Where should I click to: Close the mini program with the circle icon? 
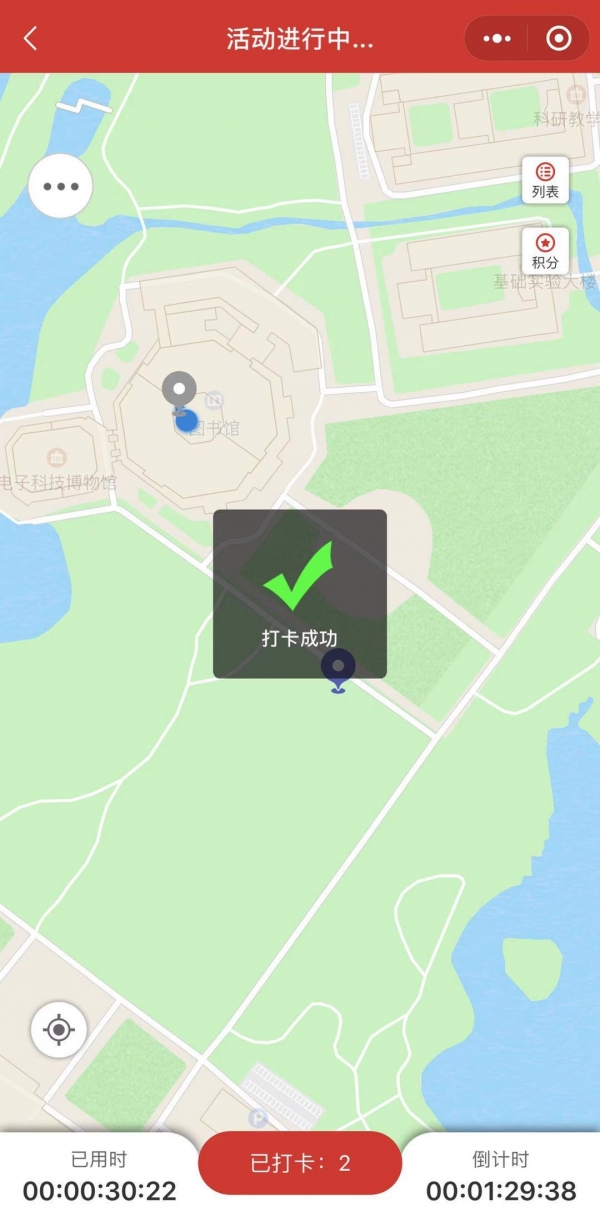click(x=558, y=39)
